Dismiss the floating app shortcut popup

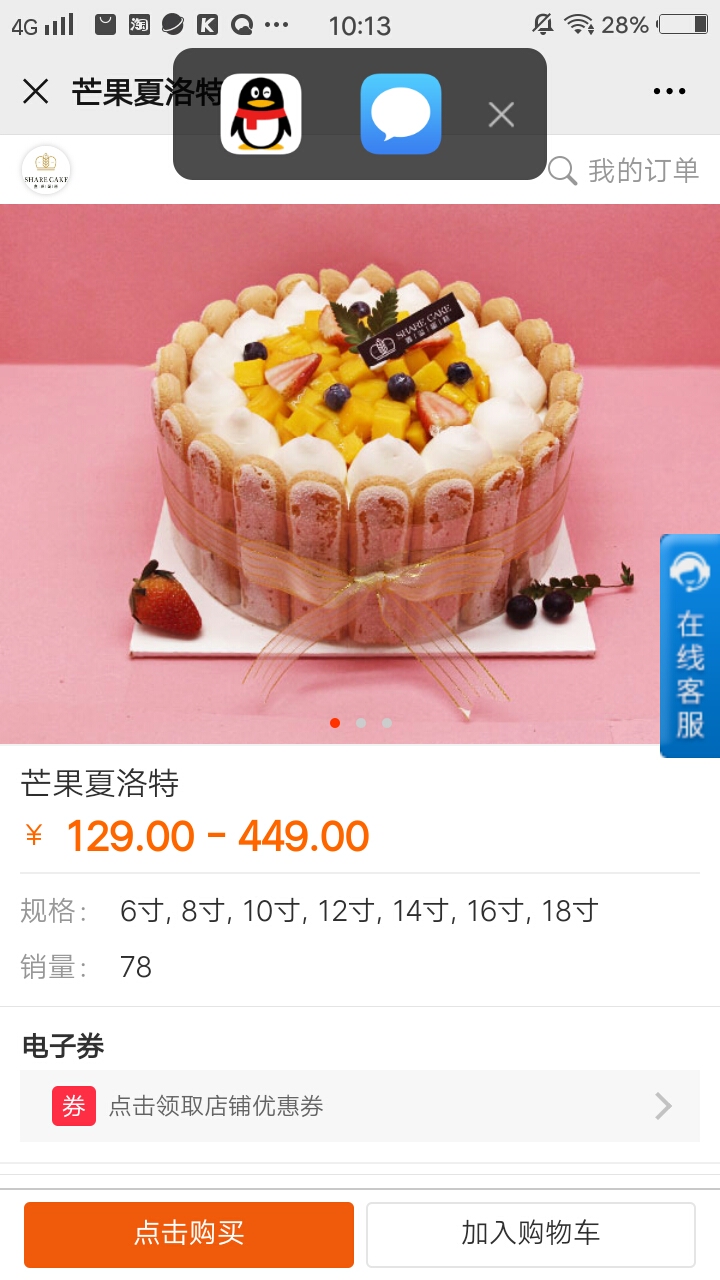[x=501, y=115]
